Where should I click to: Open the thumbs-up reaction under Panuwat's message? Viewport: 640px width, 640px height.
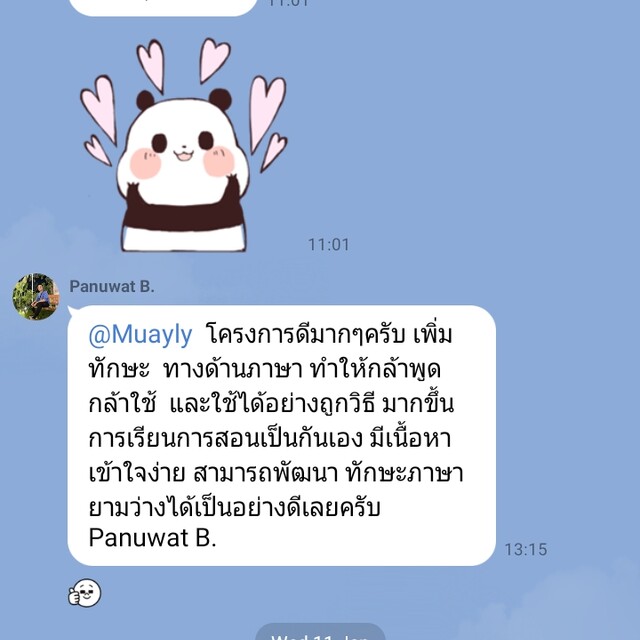click(85, 592)
